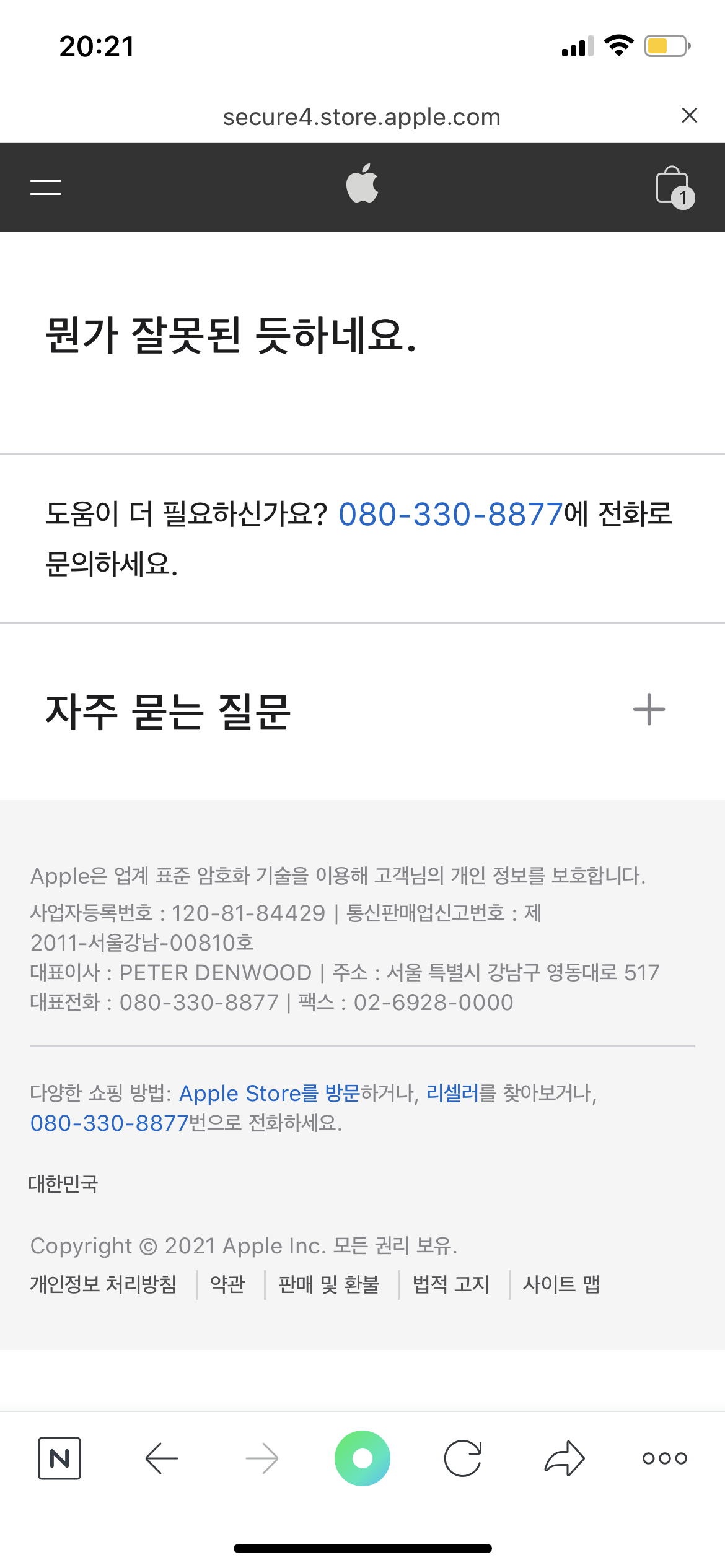Go to the Apple home logo

362,184
